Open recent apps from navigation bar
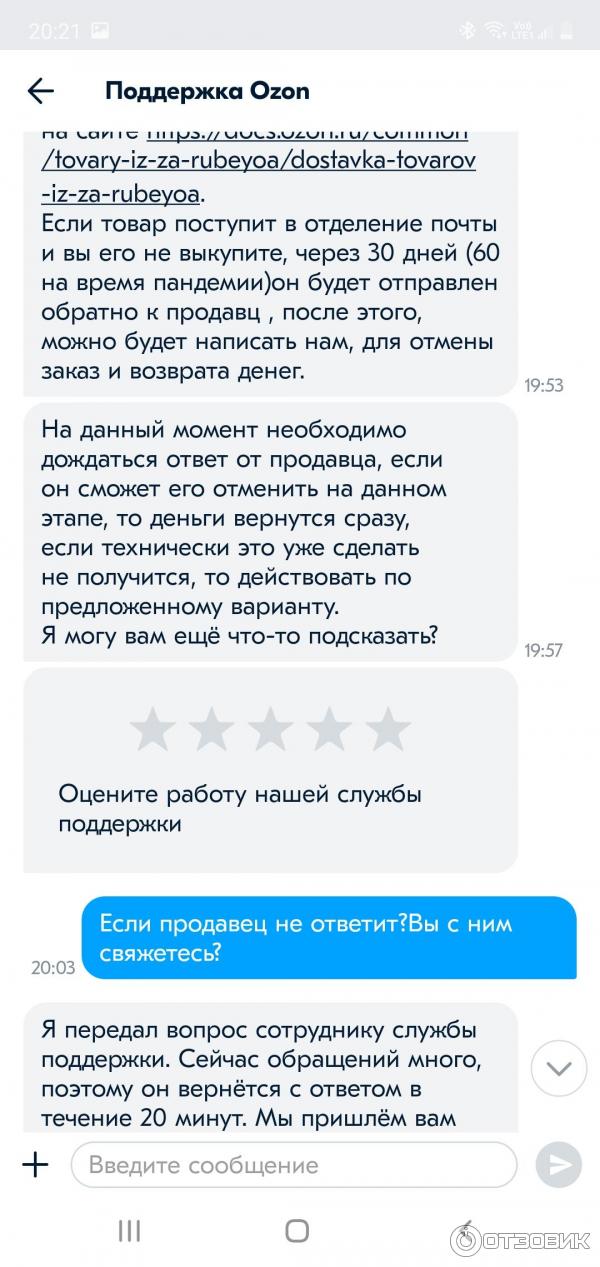The image size is (600, 1267). [129, 1231]
